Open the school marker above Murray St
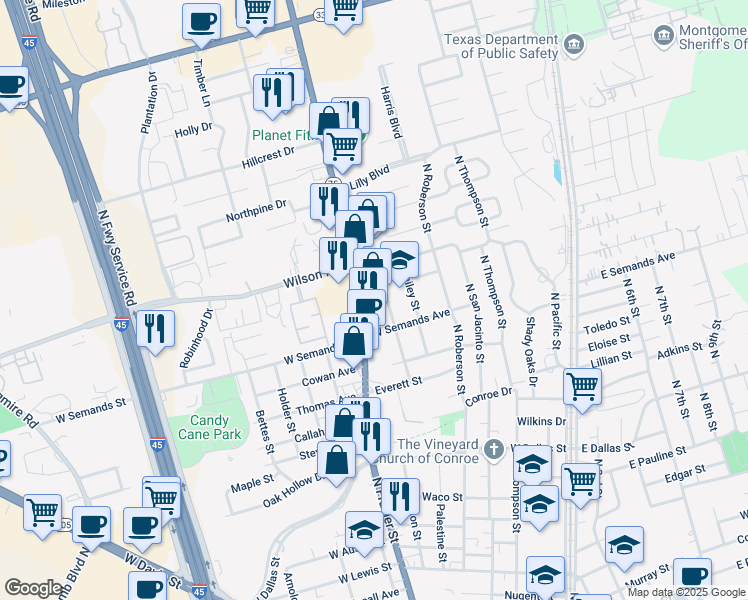This screenshot has height=600, width=748. (x=624, y=544)
